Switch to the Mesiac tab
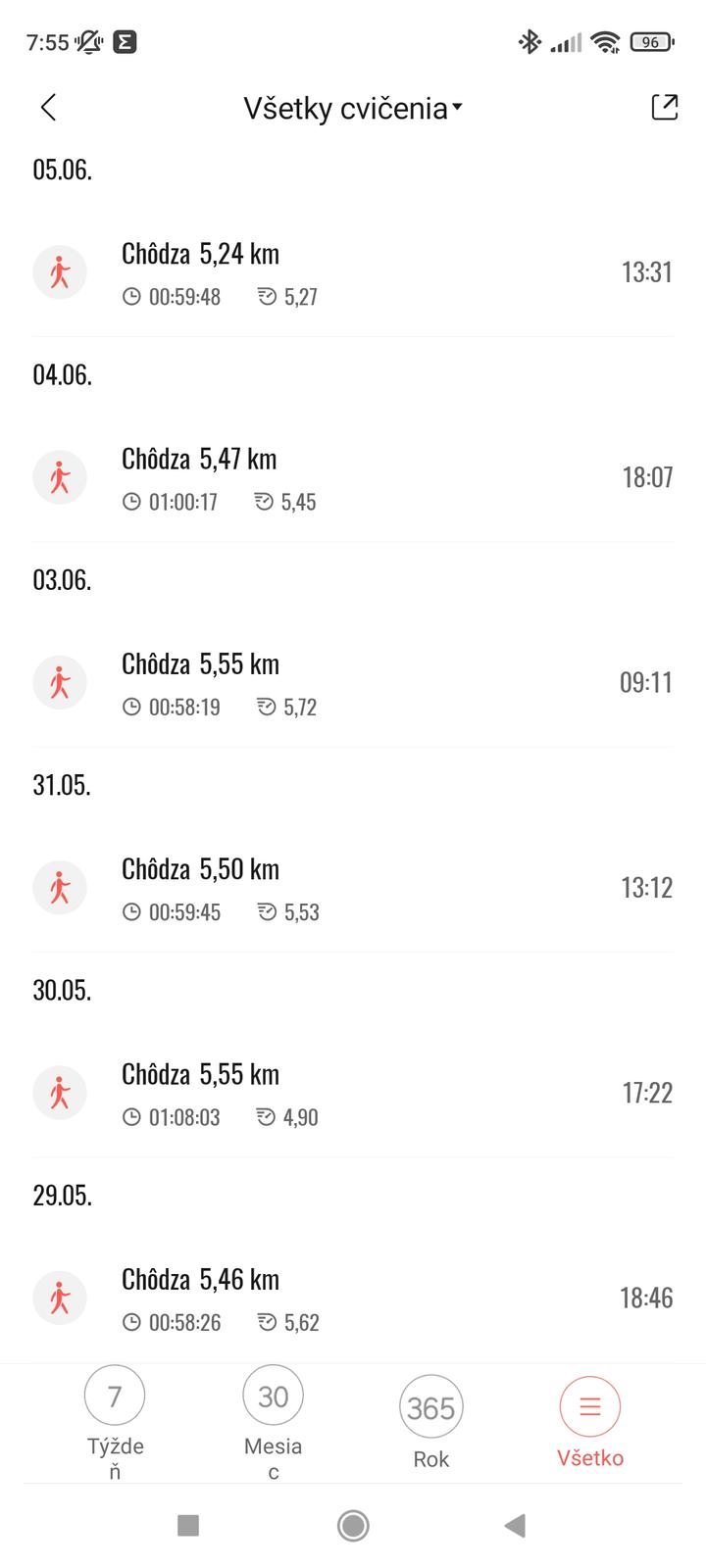The image size is (706, 1568). click(x=273, y=1421)
